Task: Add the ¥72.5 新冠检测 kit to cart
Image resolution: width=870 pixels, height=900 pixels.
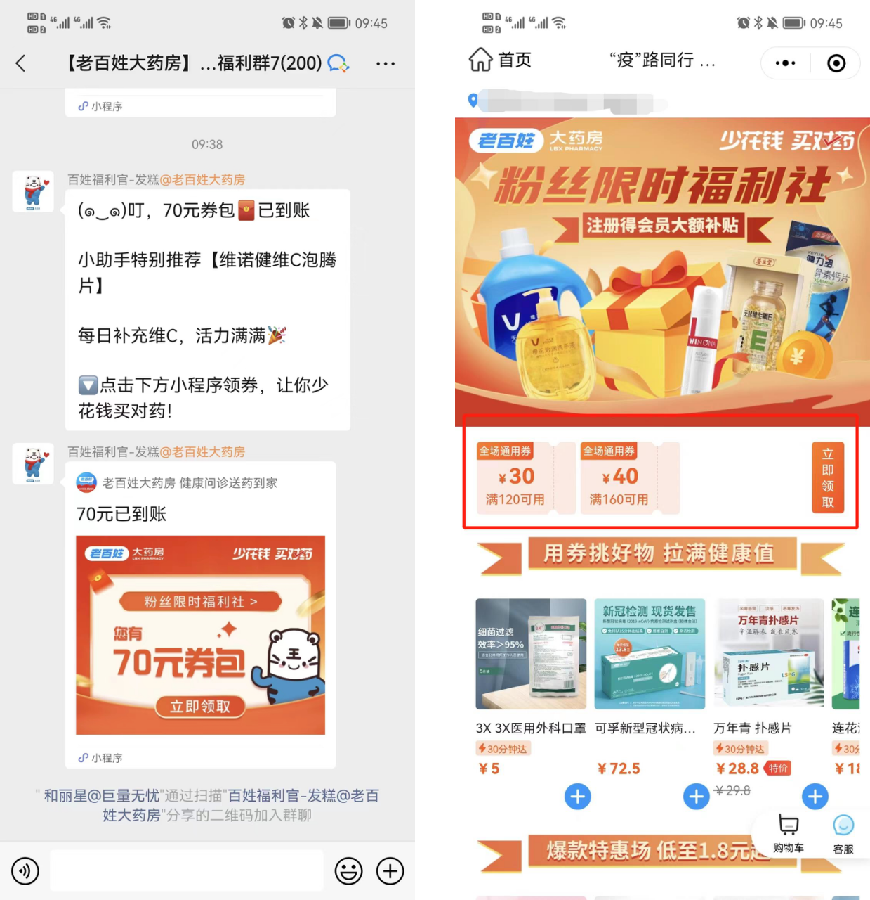Action: (696, 796)
